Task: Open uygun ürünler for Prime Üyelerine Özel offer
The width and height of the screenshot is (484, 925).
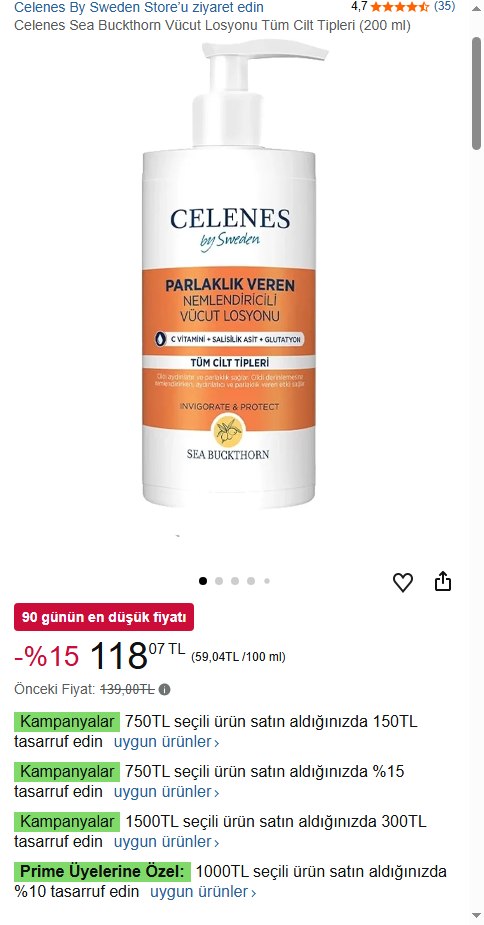Action: pos(203,892)
